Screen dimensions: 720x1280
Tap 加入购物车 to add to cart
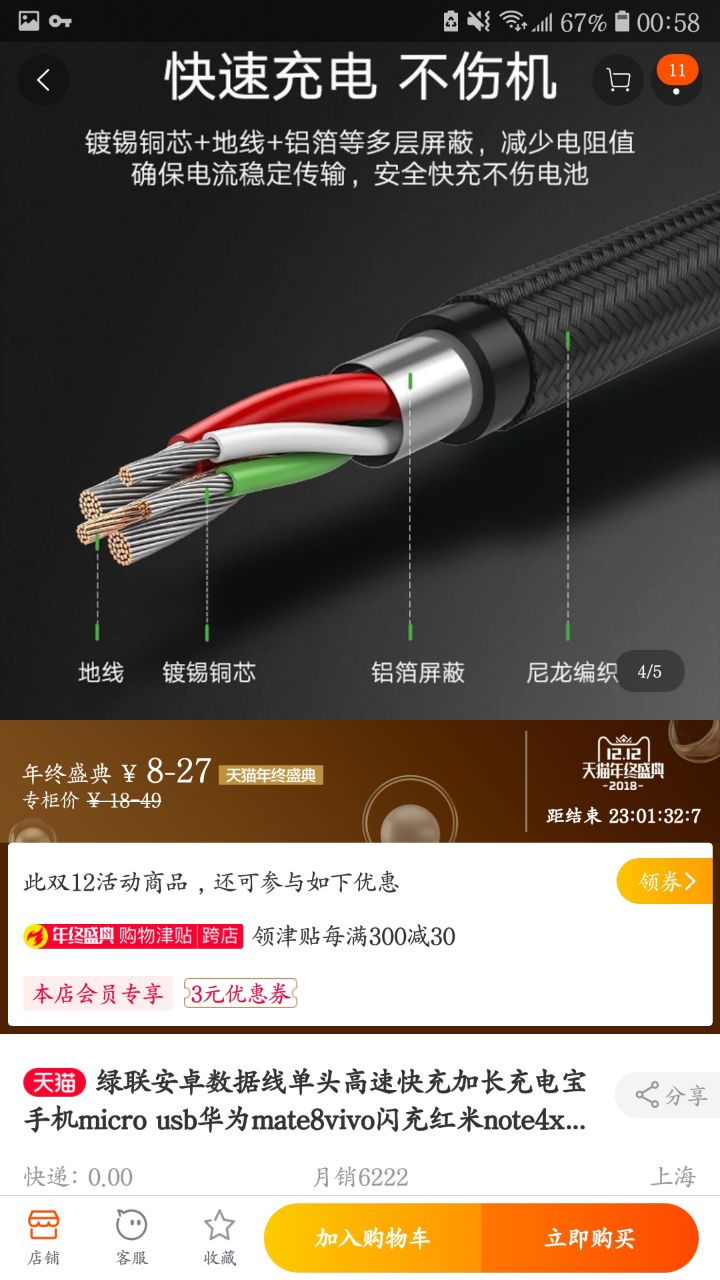point(373,1238)
